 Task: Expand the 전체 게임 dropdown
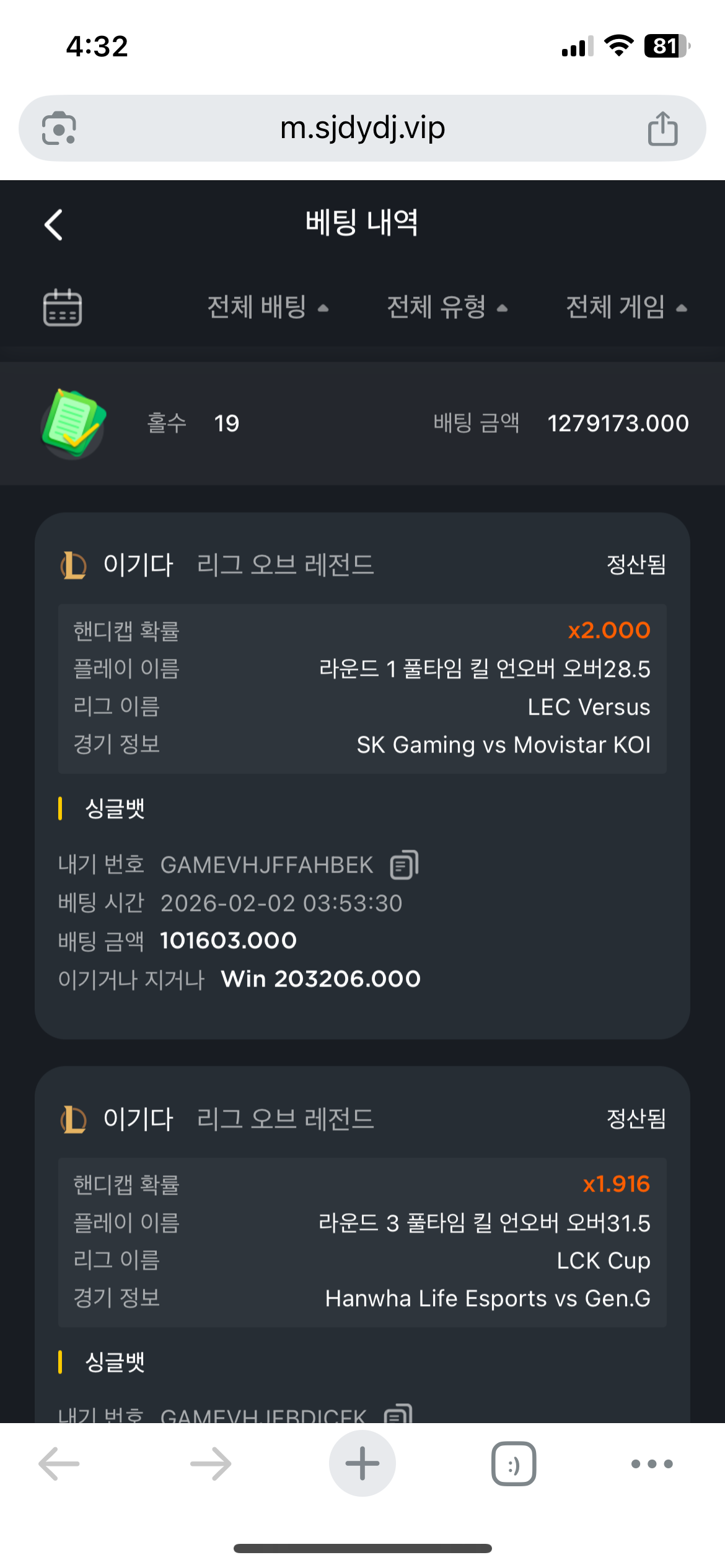point(626,307)
